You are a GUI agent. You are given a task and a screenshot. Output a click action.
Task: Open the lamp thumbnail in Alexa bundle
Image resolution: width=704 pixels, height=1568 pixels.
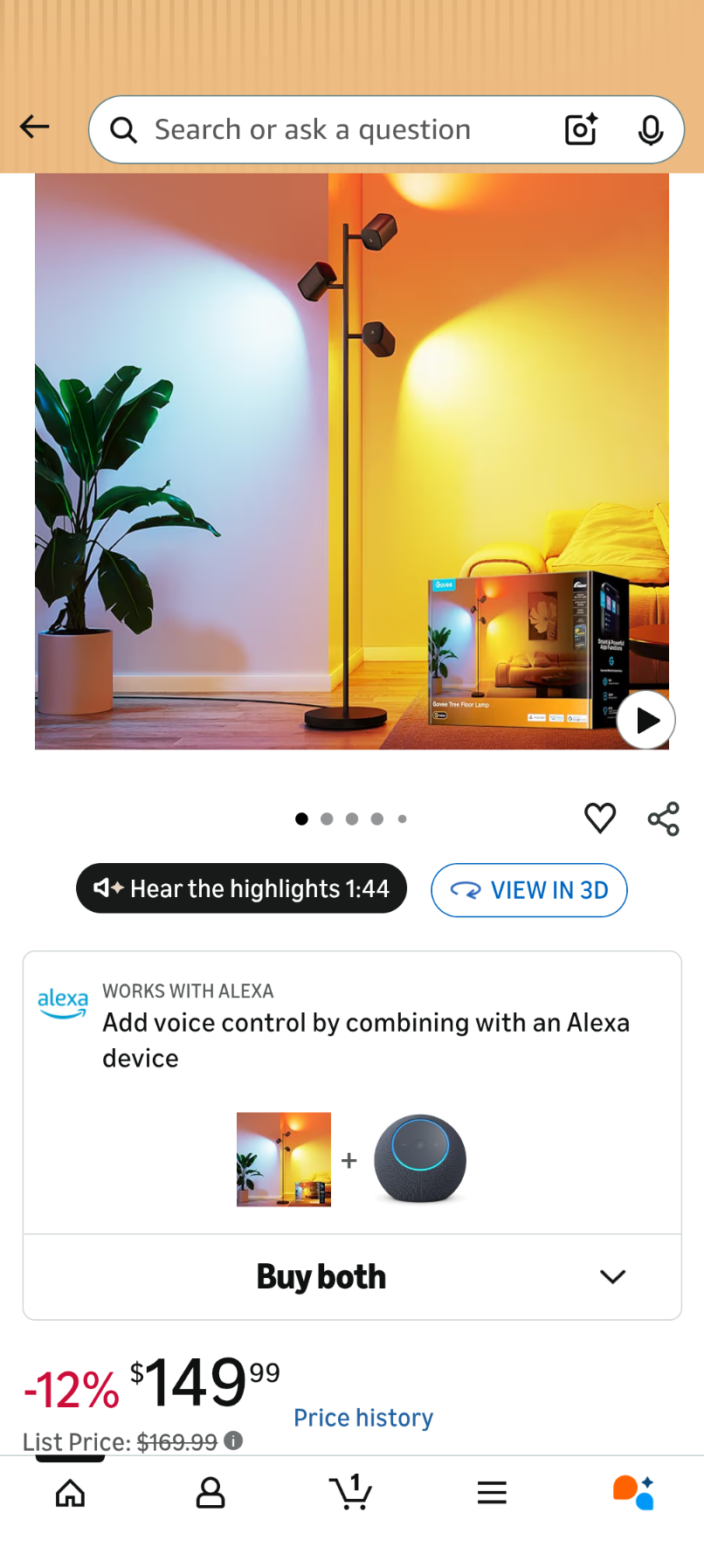coord(284,1159)
